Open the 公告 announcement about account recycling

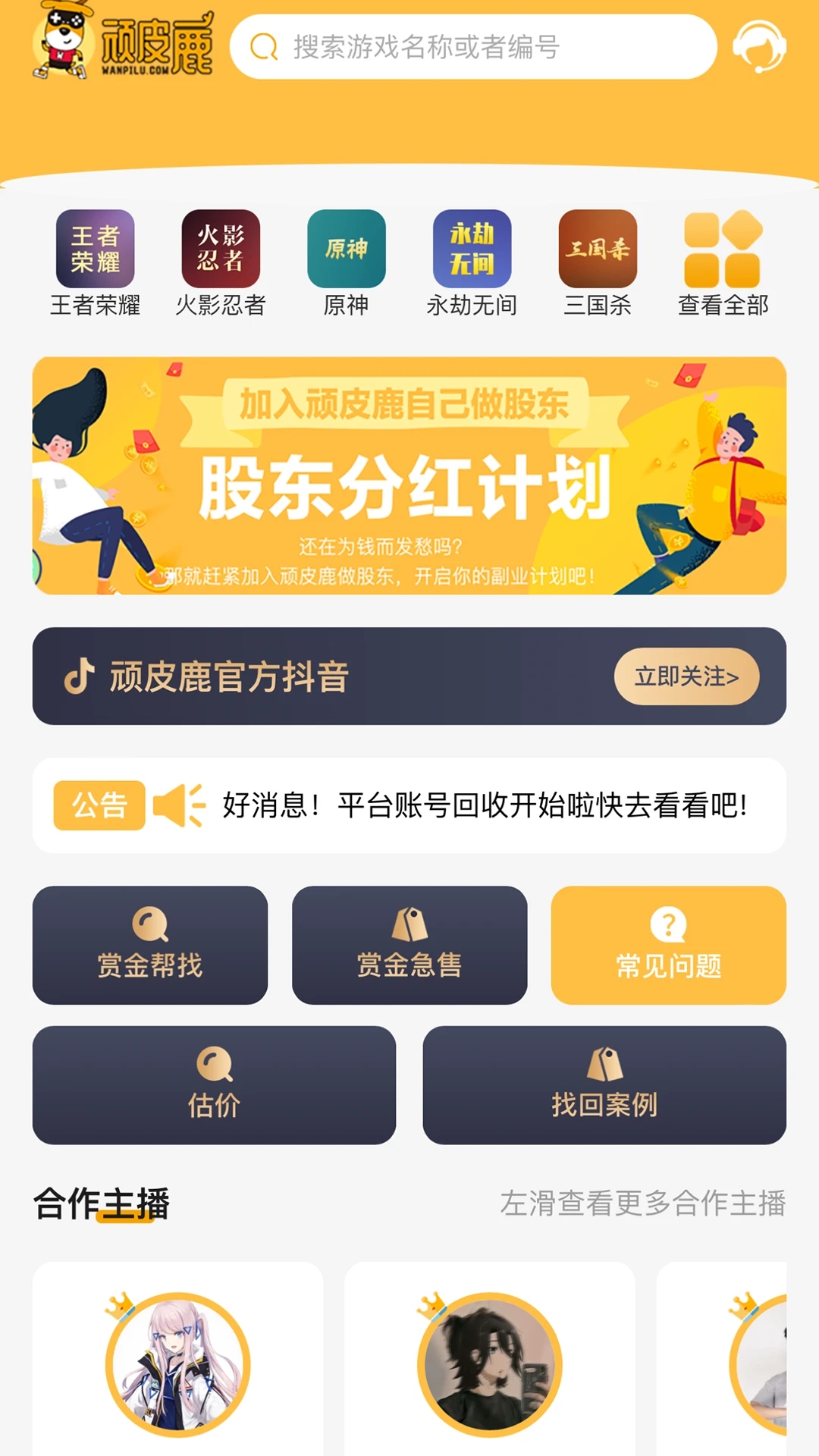click(x=485, y=805)
